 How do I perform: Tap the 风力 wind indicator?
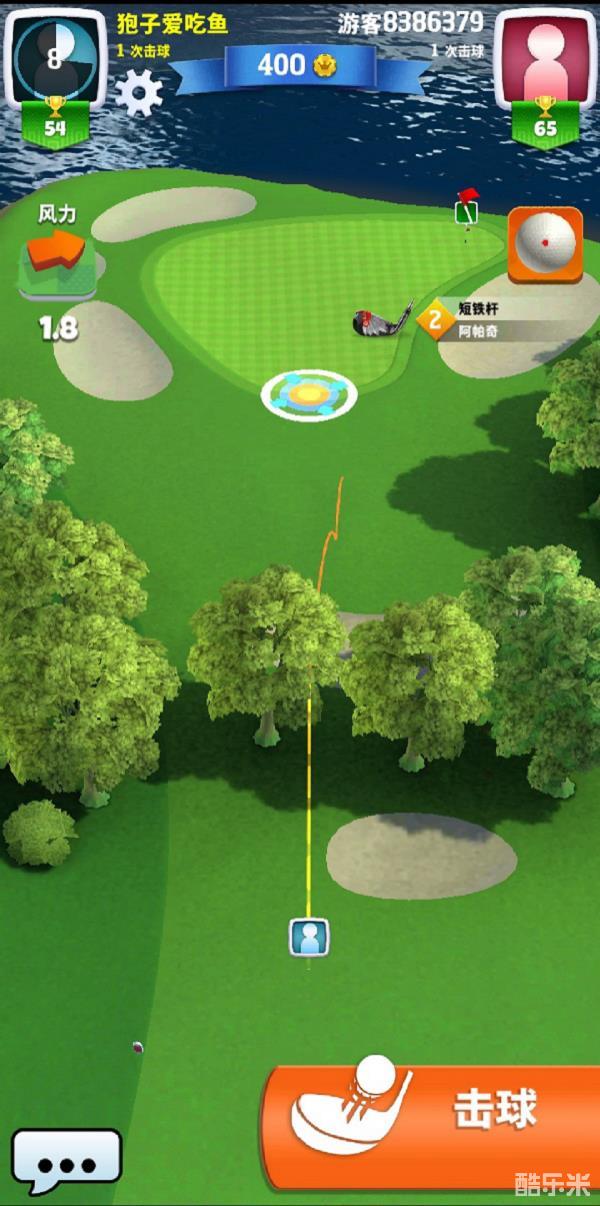coord(58,256)
